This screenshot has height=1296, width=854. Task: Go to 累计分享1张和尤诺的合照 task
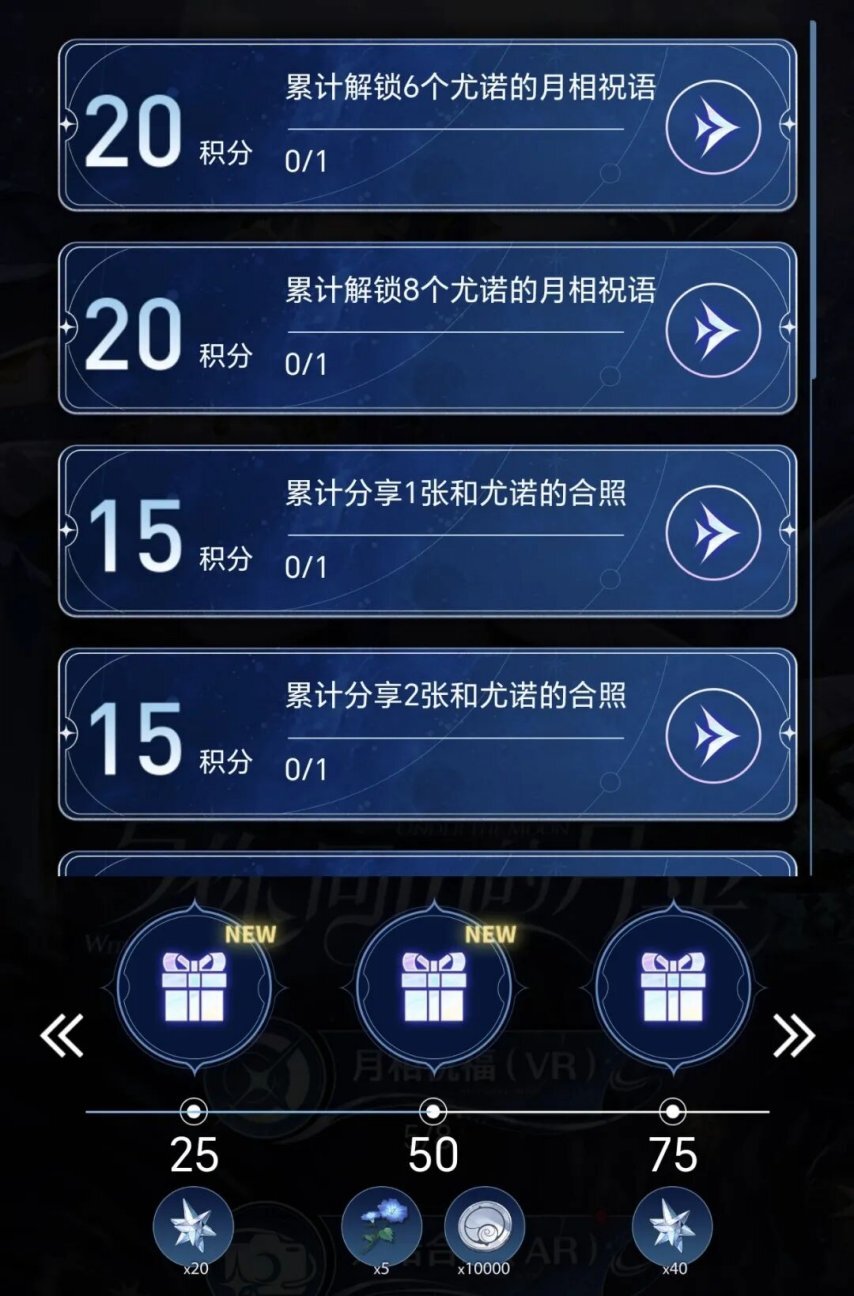[714, 532]
